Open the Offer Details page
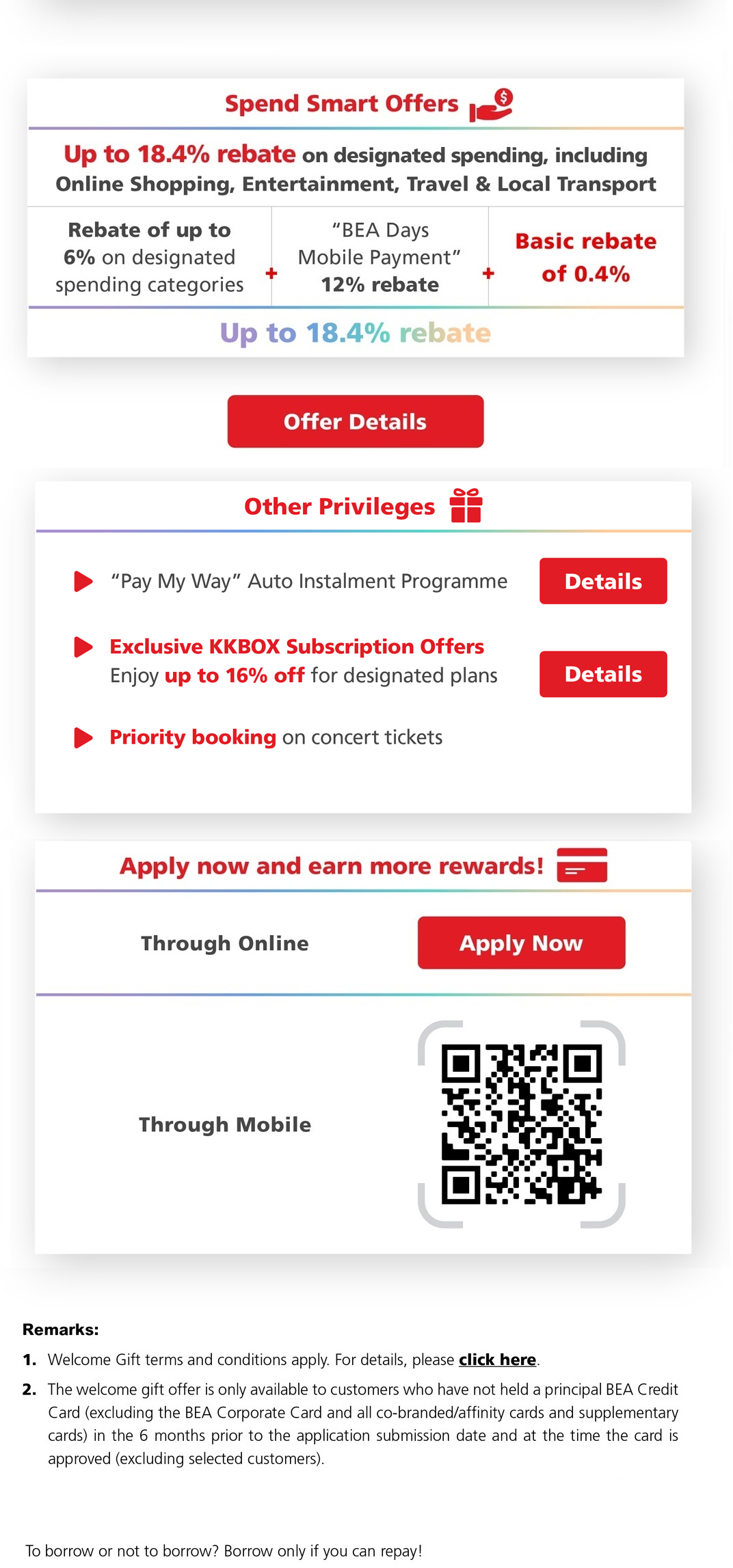Image resolution: width=733 pixels, height=1568 pixels. pyautogui.click(x=355, y=421)
